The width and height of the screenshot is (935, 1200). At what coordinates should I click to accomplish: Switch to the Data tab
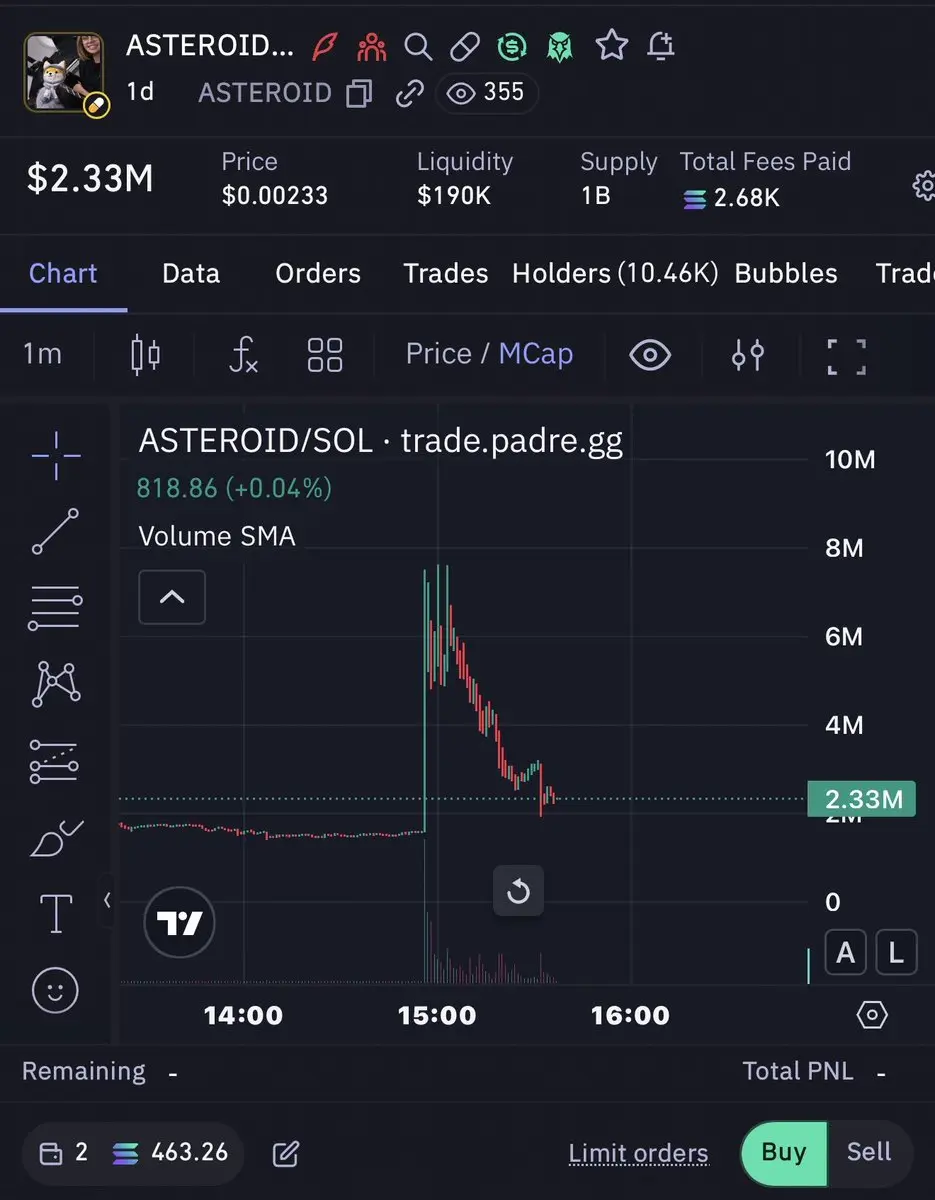click(191, 274)
